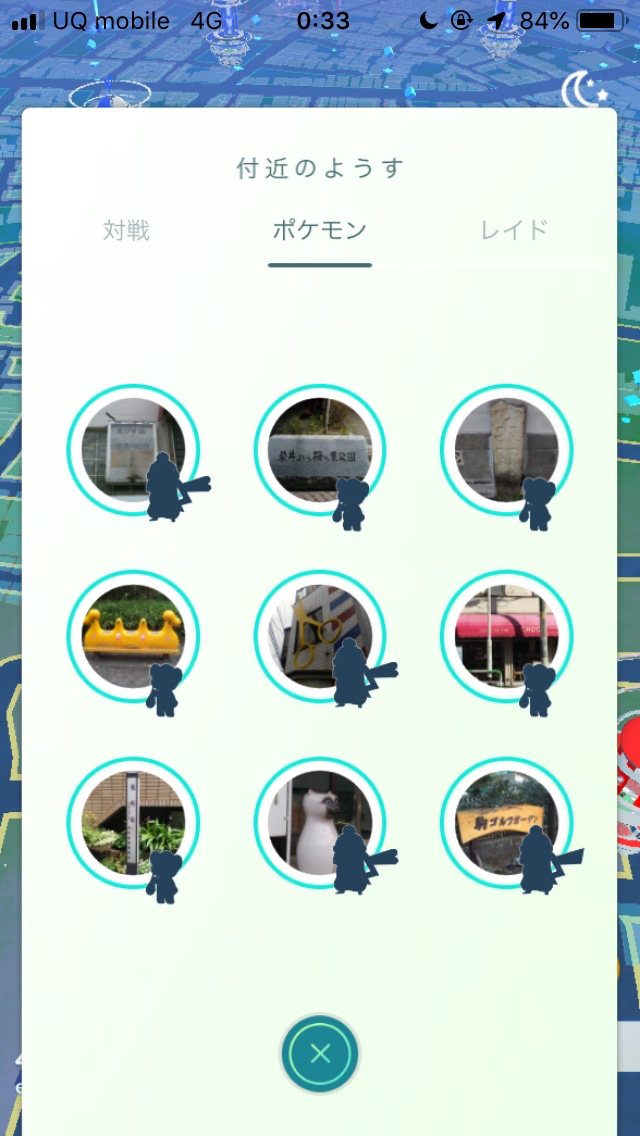
Task: Select the PokéStop with the tall stone pillar
Action: pyautogui.click(x=506, y=450)
